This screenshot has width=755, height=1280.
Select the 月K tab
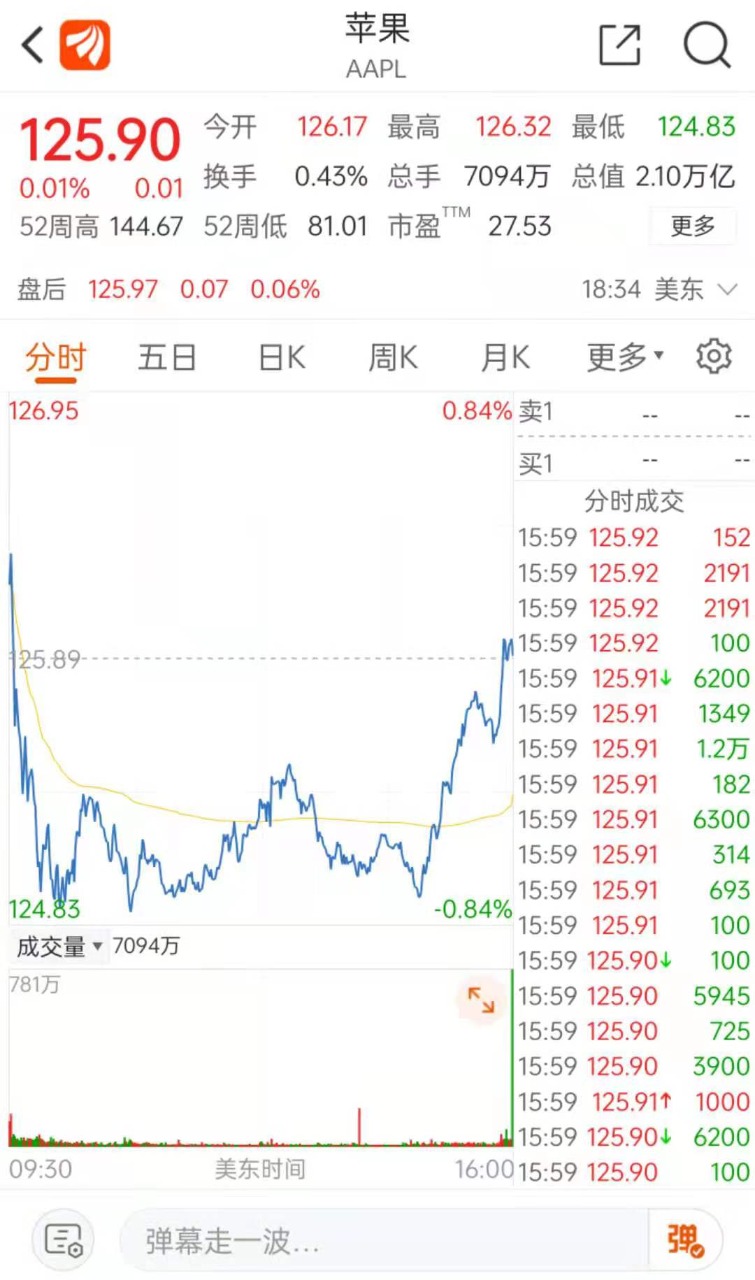[504, 357]
